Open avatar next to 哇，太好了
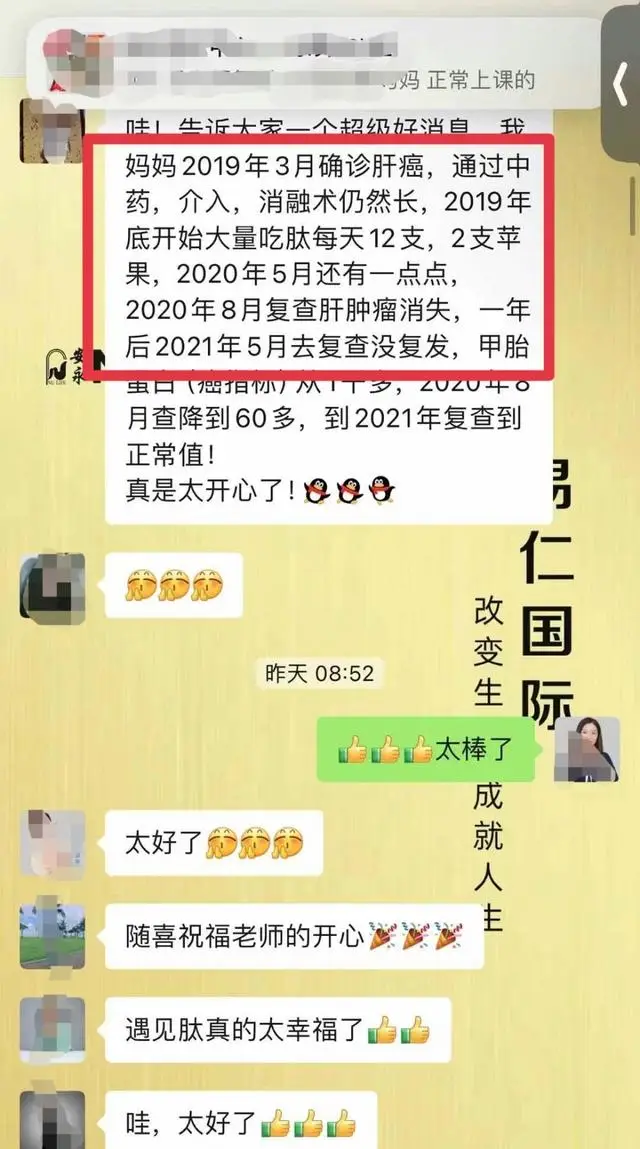Image resolution: width=640 pixels, height=1149 pixels. 51,1118
